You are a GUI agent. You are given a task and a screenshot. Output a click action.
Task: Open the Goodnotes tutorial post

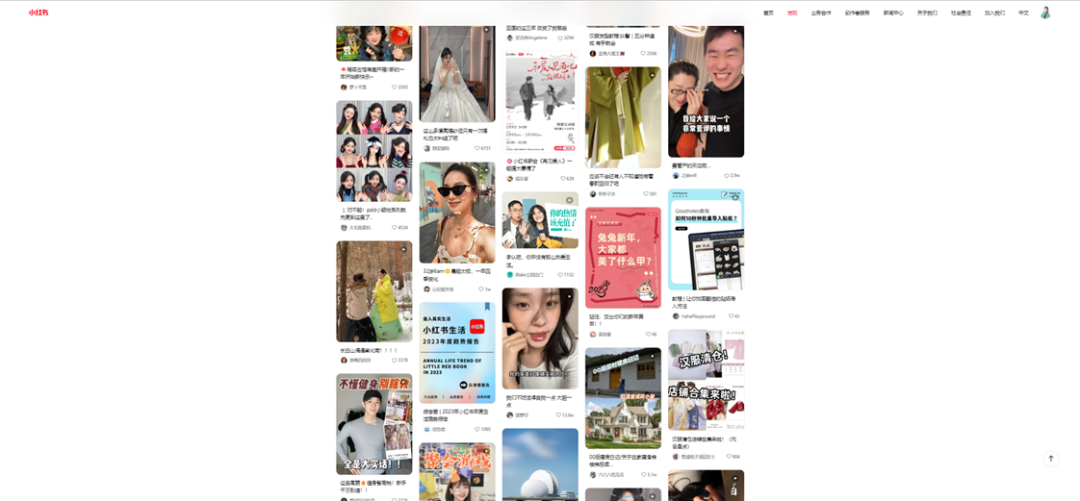pos(706,238)
